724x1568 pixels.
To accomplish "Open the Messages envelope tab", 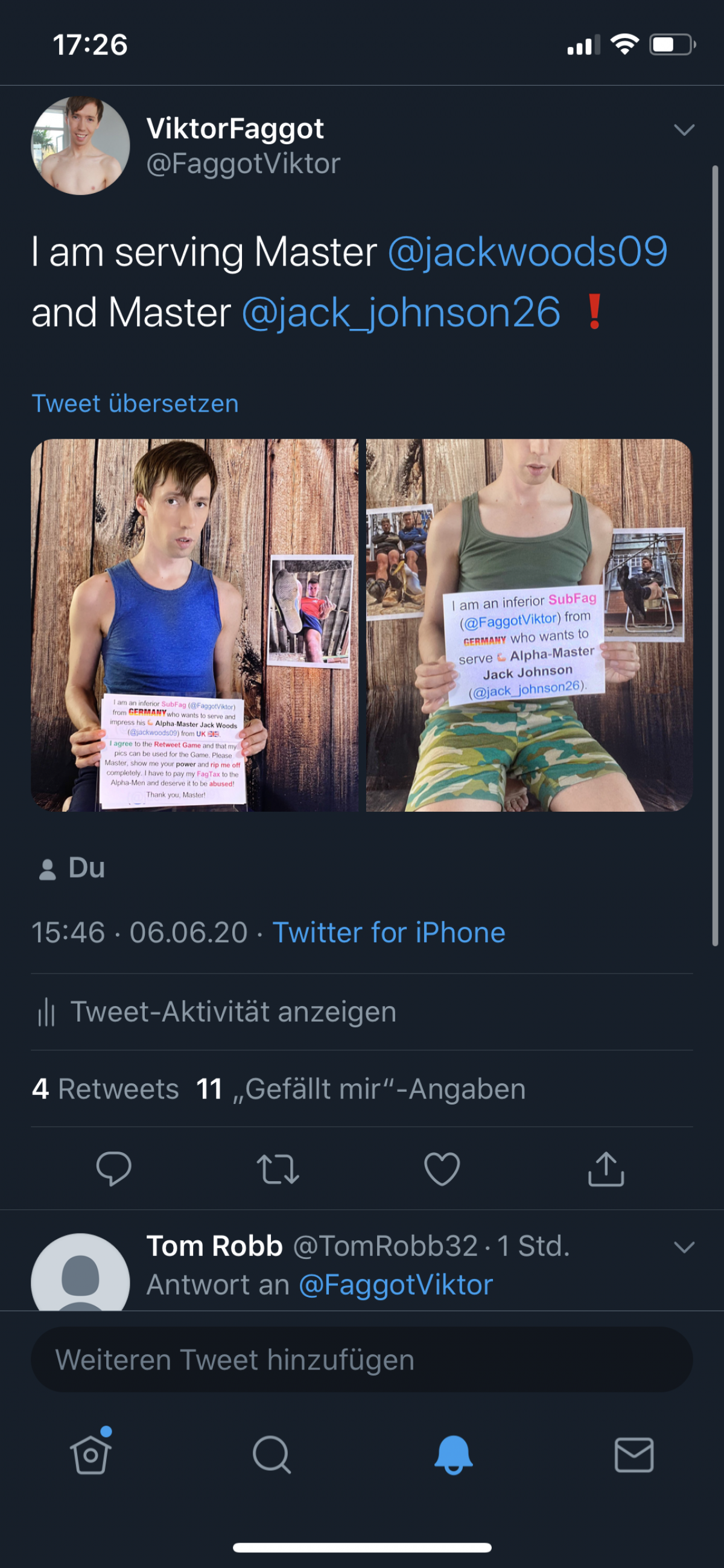I will tap(634, 1455).
